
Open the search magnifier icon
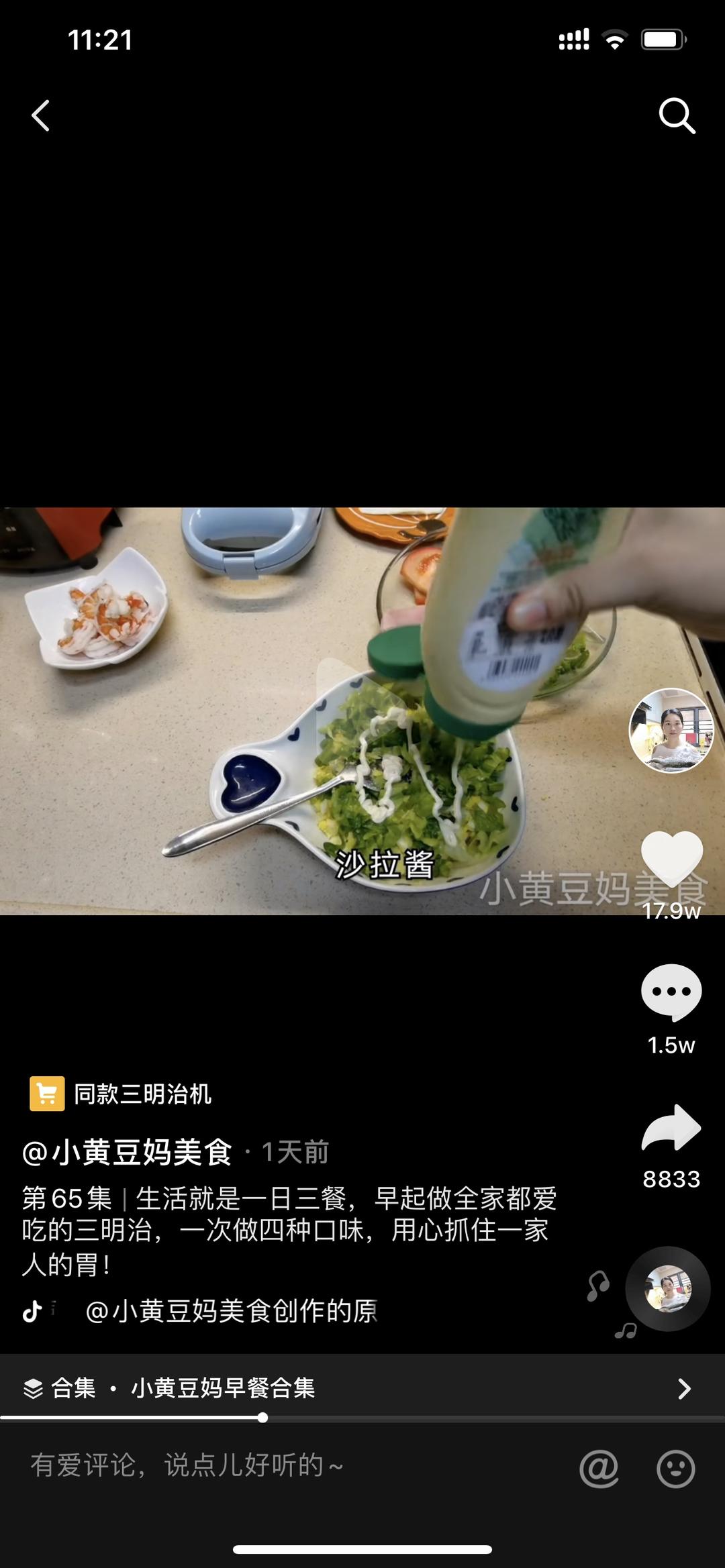click(x=677, y=116)
